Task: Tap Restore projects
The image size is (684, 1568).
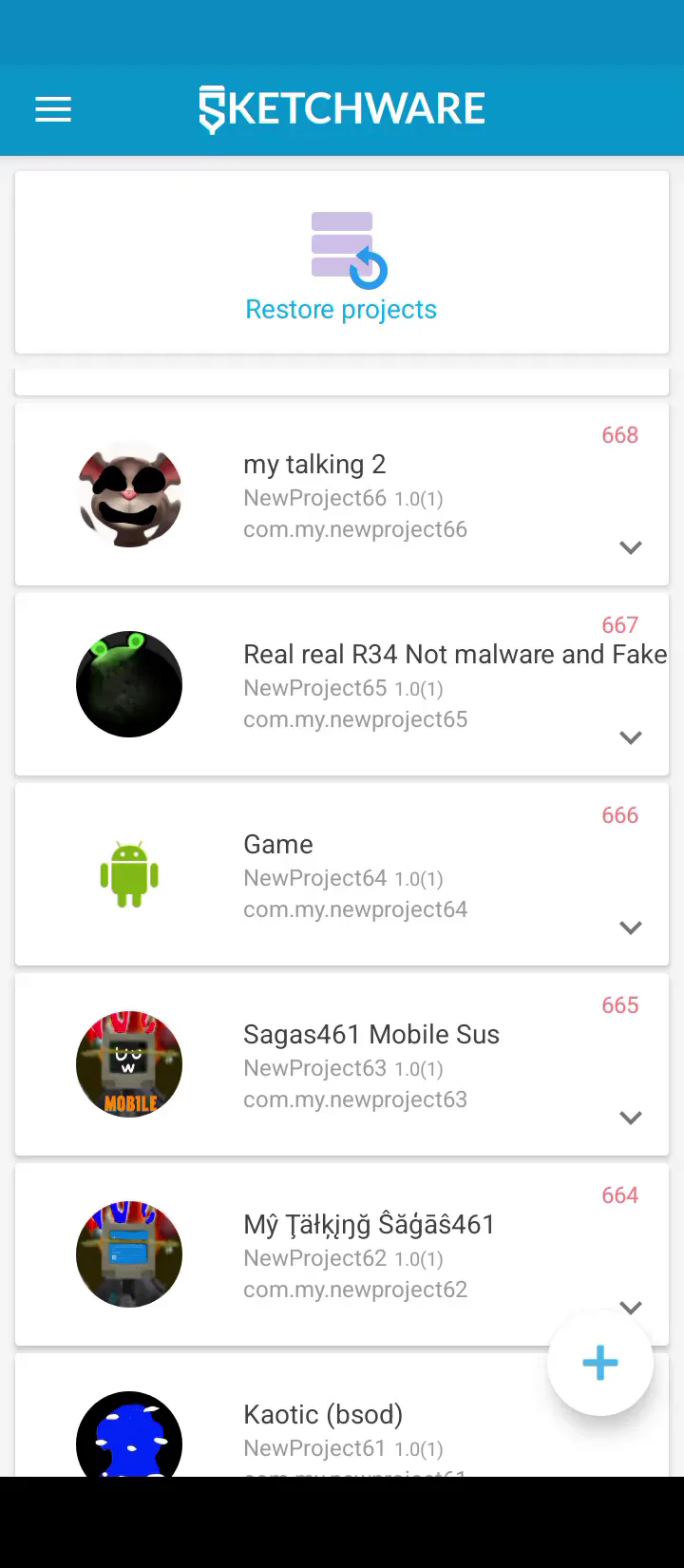Action: point(342,262)
